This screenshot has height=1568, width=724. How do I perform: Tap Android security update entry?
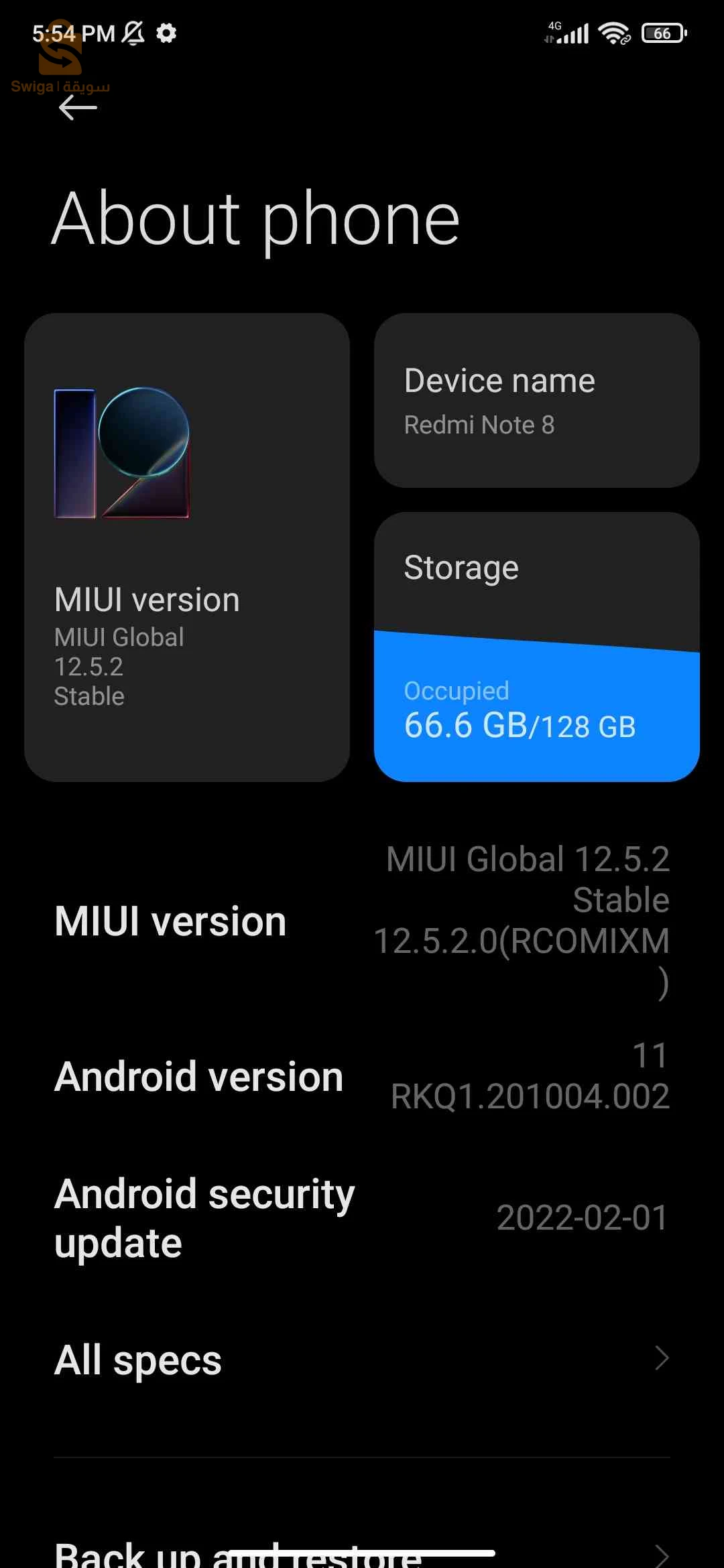point(362,1218)
